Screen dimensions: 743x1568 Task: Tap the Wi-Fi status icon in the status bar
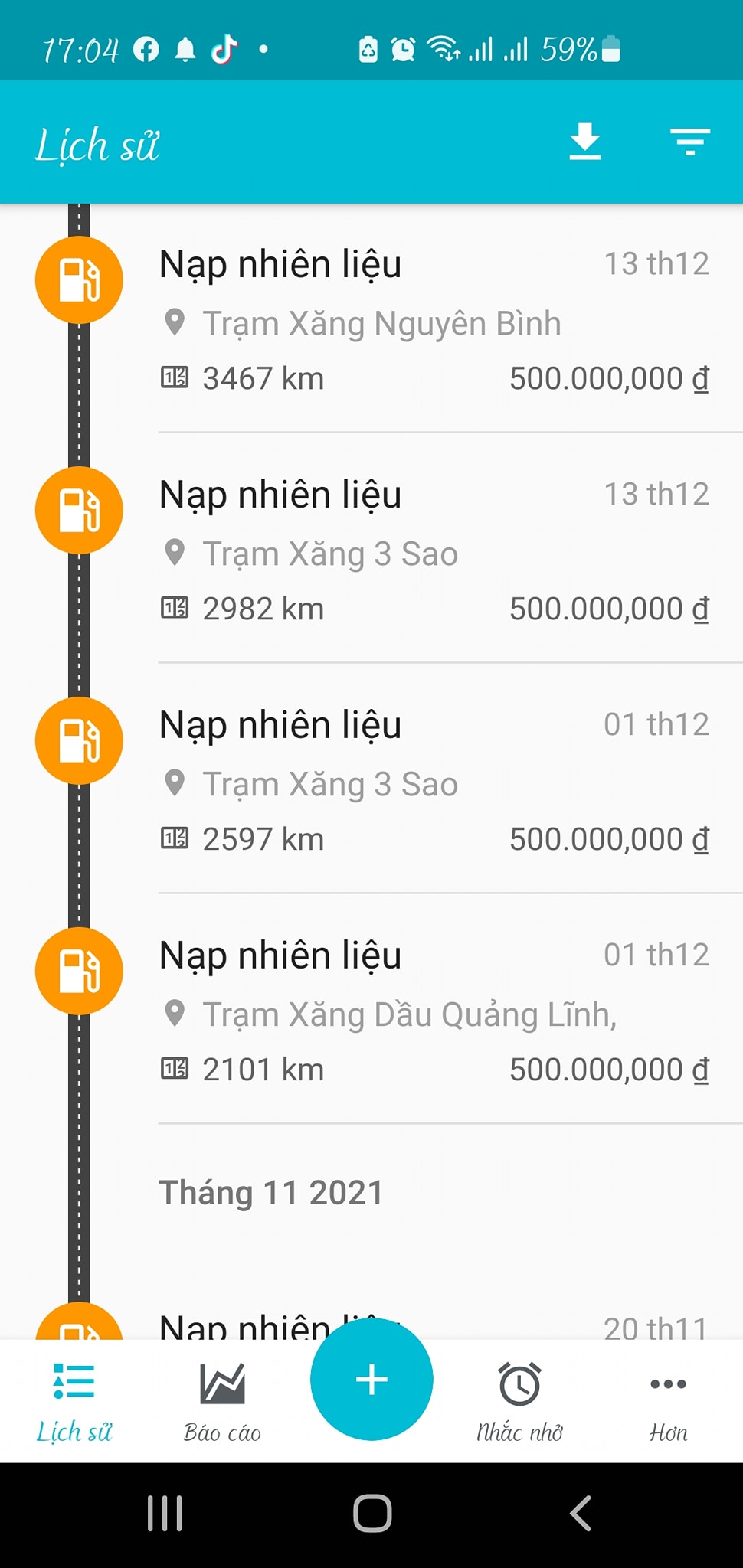(443, 48)
